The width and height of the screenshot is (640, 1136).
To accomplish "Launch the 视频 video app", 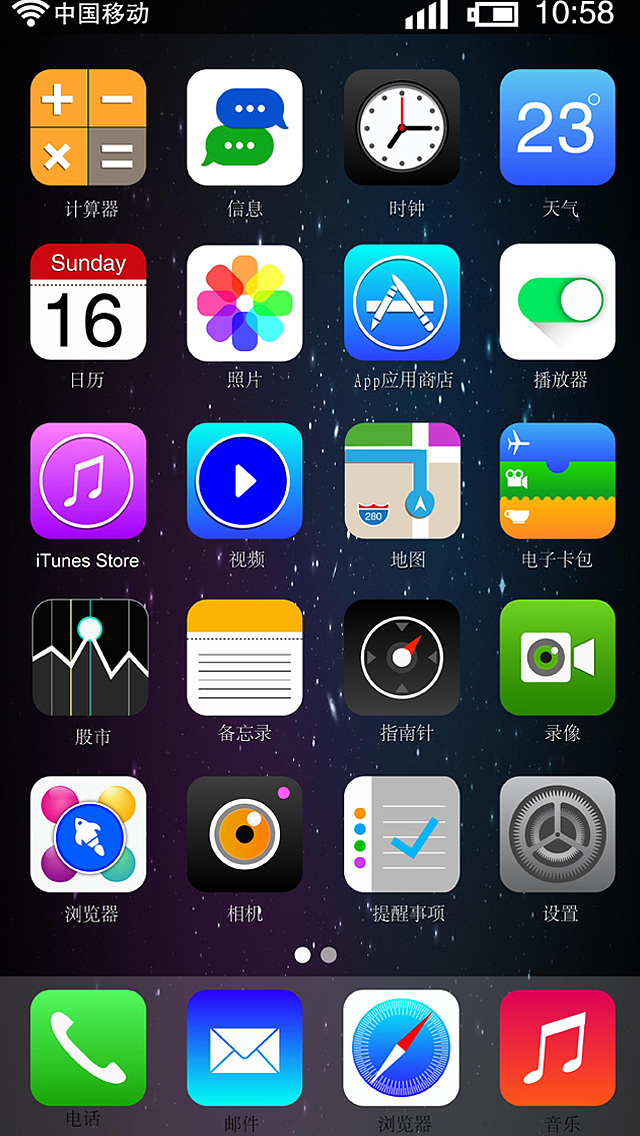I will [x=245, y=480].
